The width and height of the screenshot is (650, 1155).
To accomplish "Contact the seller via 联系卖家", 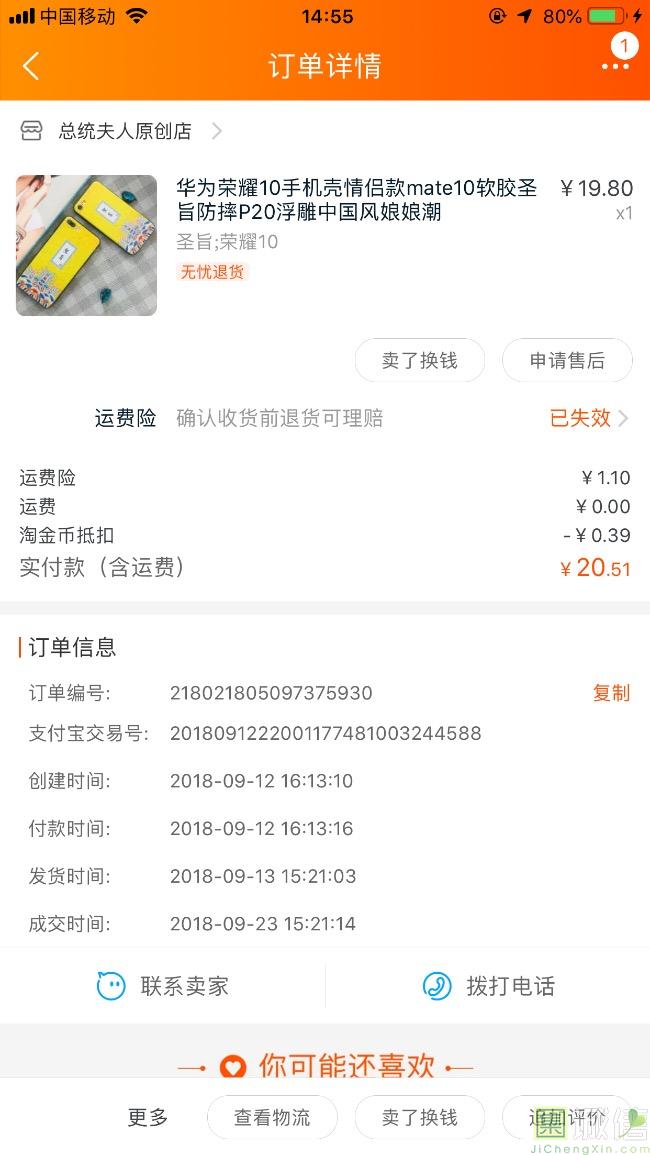I will (163, 986).
